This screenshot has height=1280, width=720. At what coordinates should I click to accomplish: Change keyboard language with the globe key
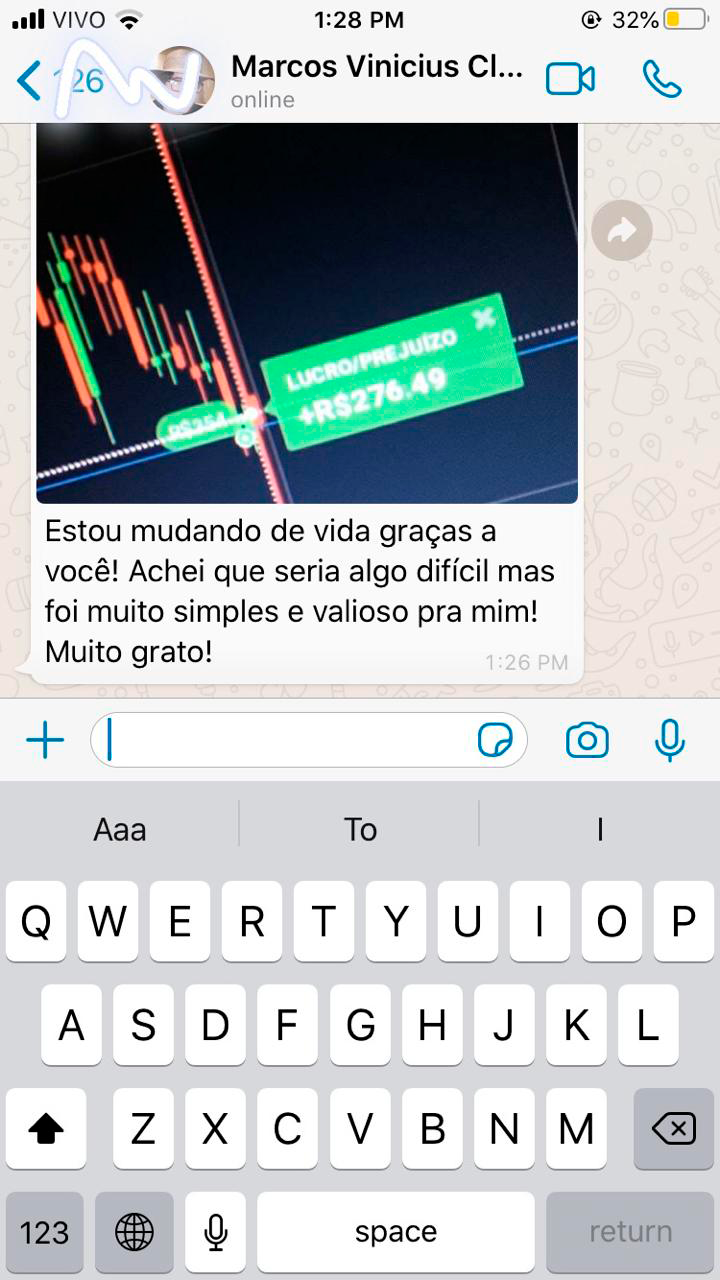[134, 1231]
